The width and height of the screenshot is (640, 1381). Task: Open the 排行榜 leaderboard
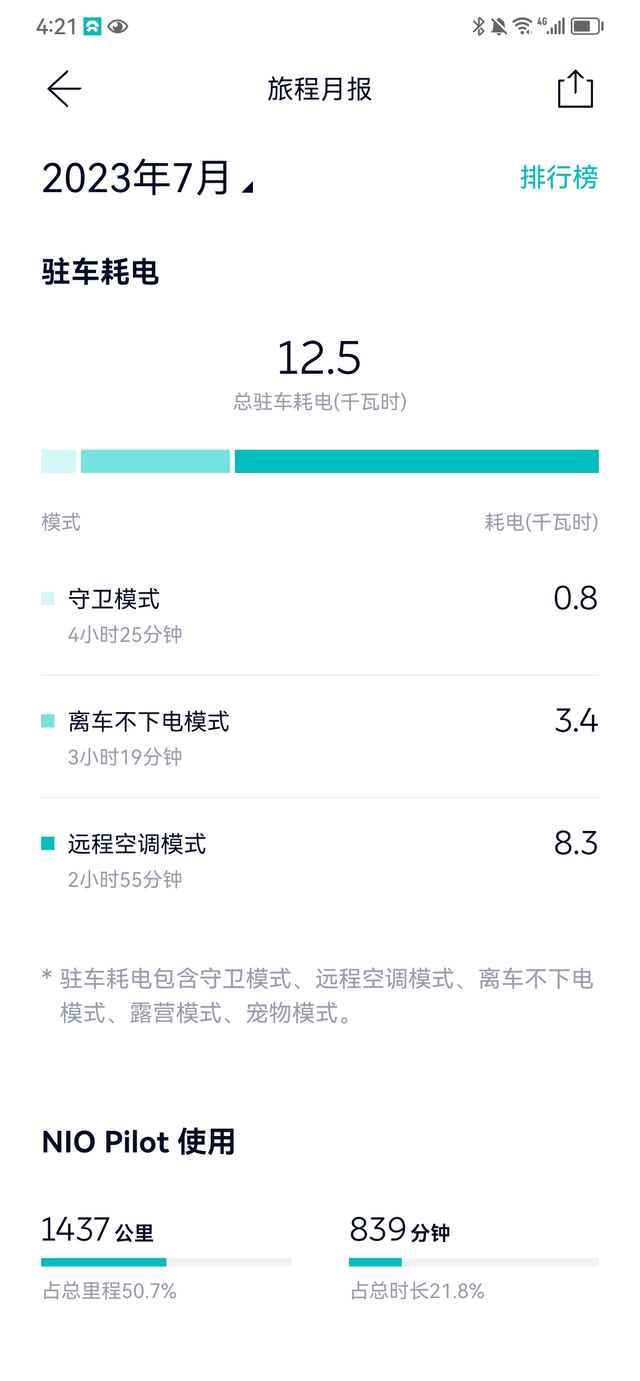(x=558, y=177)
